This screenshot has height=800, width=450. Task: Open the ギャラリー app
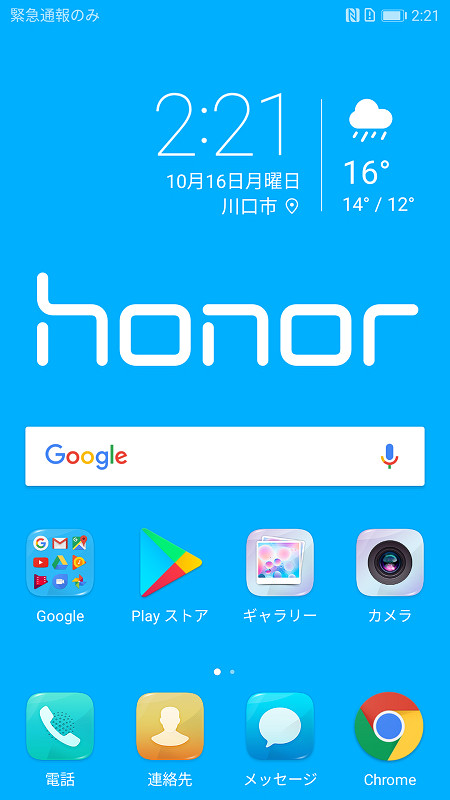[x=280, y=563]
